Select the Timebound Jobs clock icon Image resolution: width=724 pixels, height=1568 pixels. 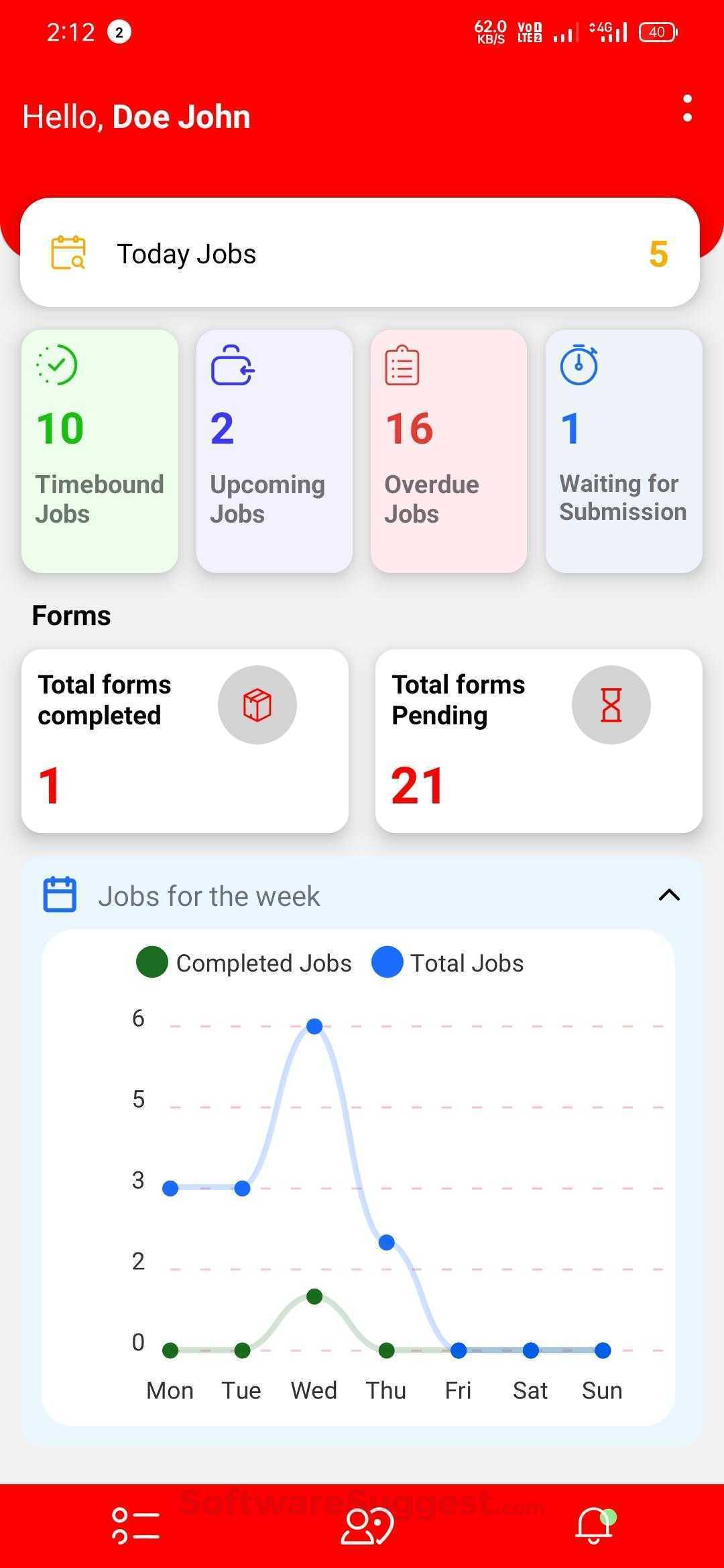pos(56,365)
